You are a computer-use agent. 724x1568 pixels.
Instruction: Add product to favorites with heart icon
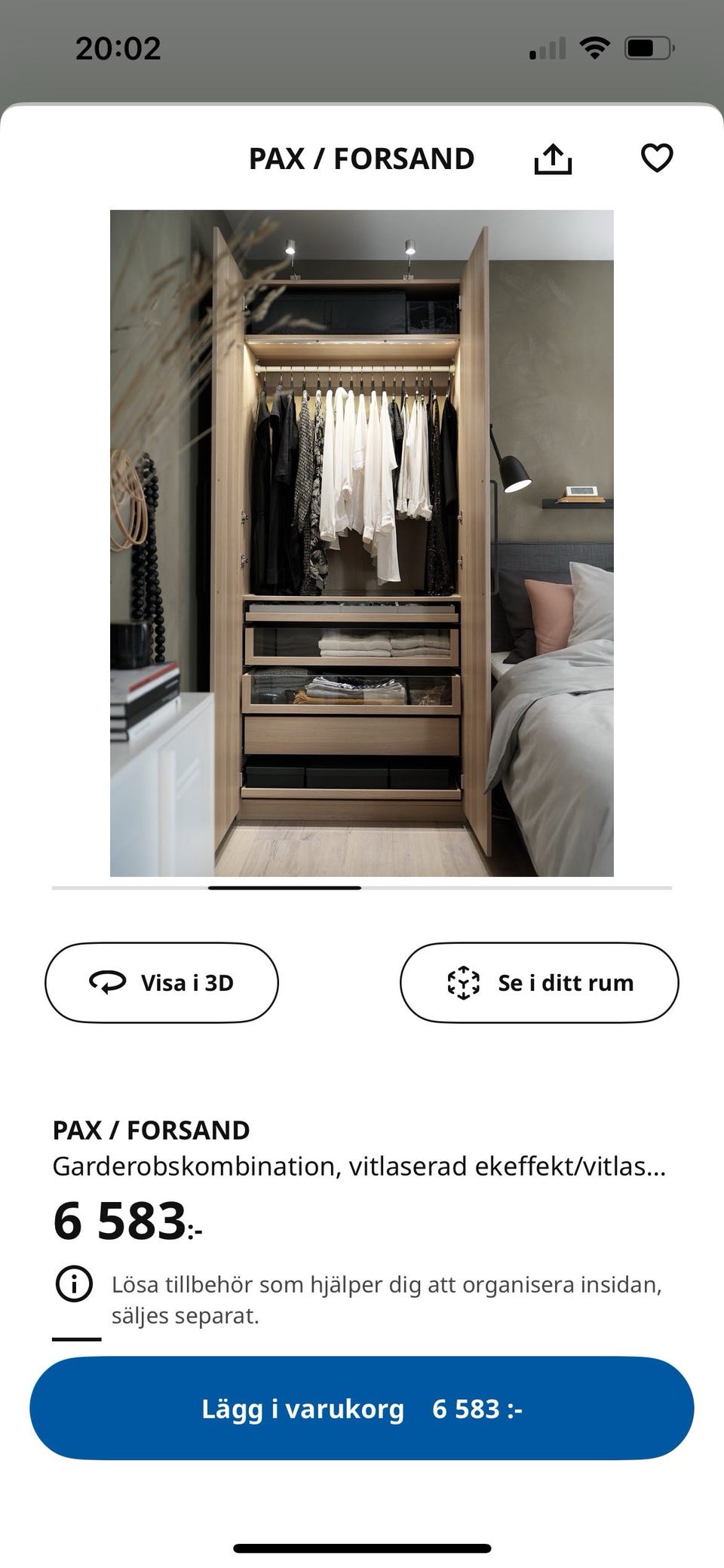tap(657, 158)
